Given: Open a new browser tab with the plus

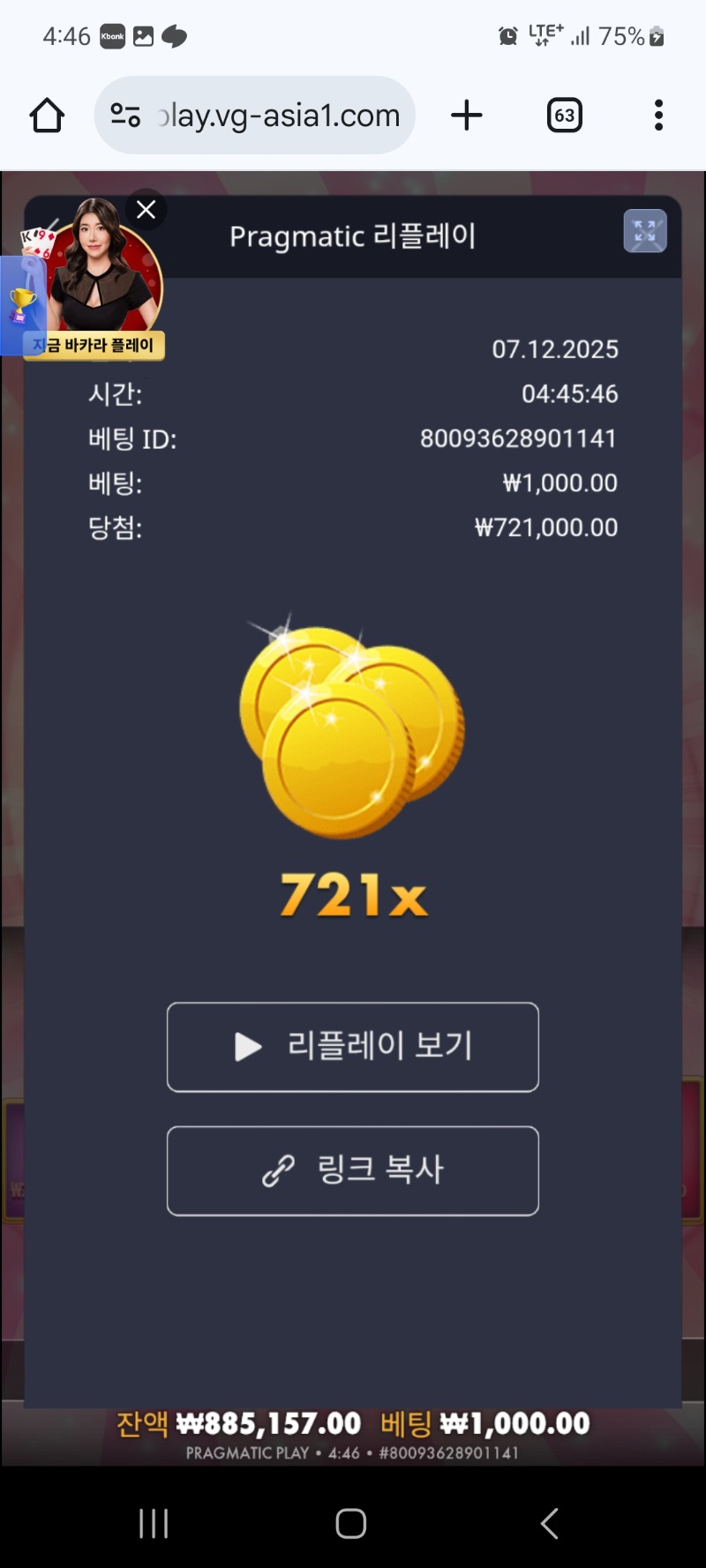Looking at the screenshot, I should (x=467, y=115).
